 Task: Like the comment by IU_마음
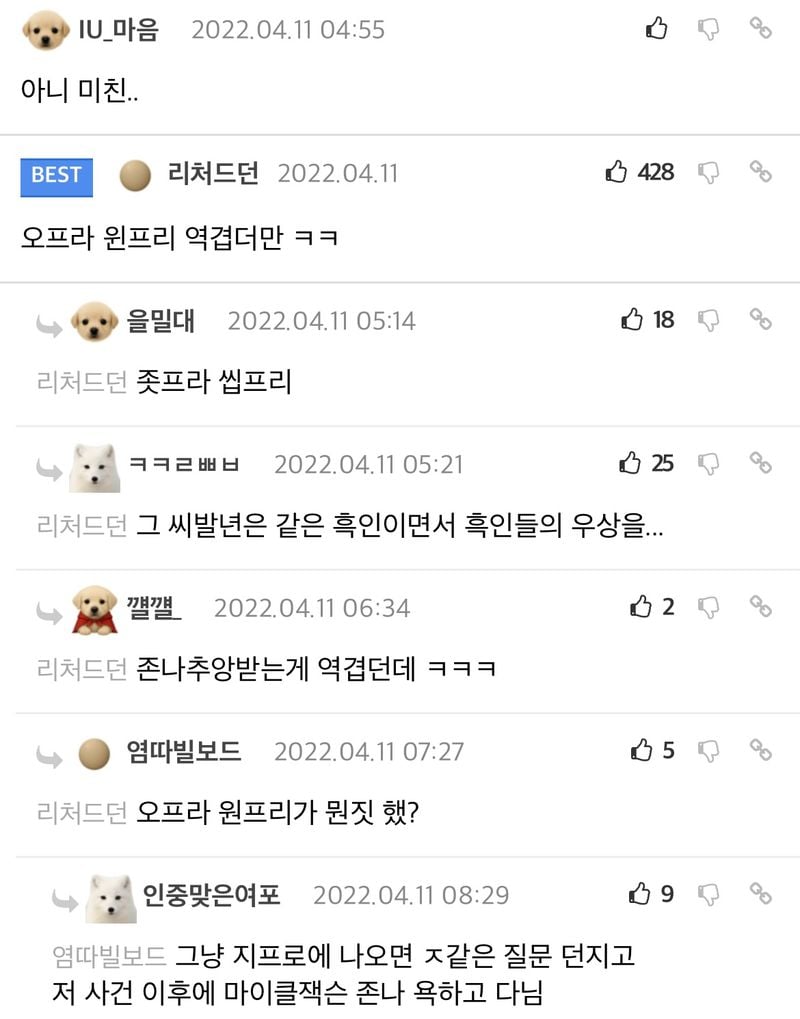(657, 28)
